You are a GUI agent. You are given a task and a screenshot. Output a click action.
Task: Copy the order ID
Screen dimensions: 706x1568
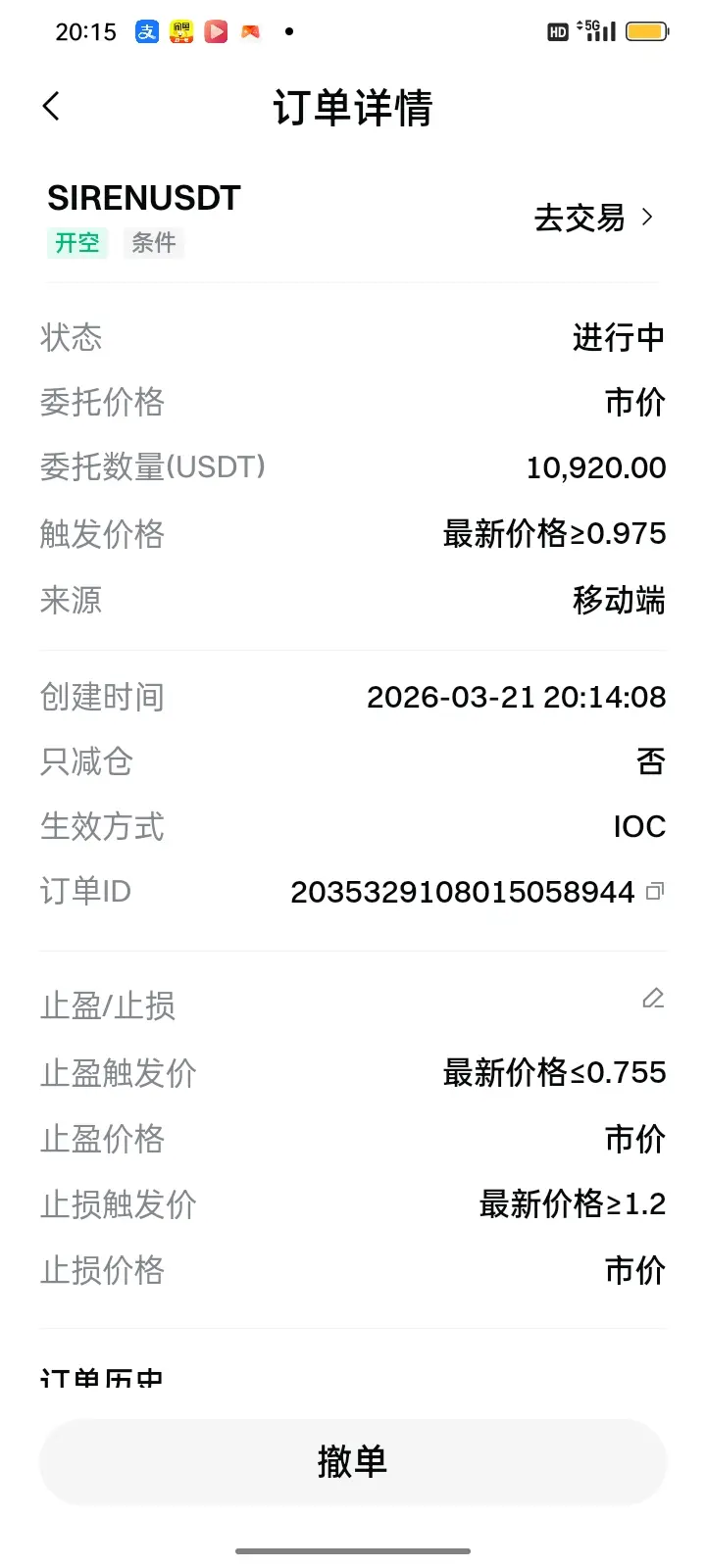(x=655, y=891)
